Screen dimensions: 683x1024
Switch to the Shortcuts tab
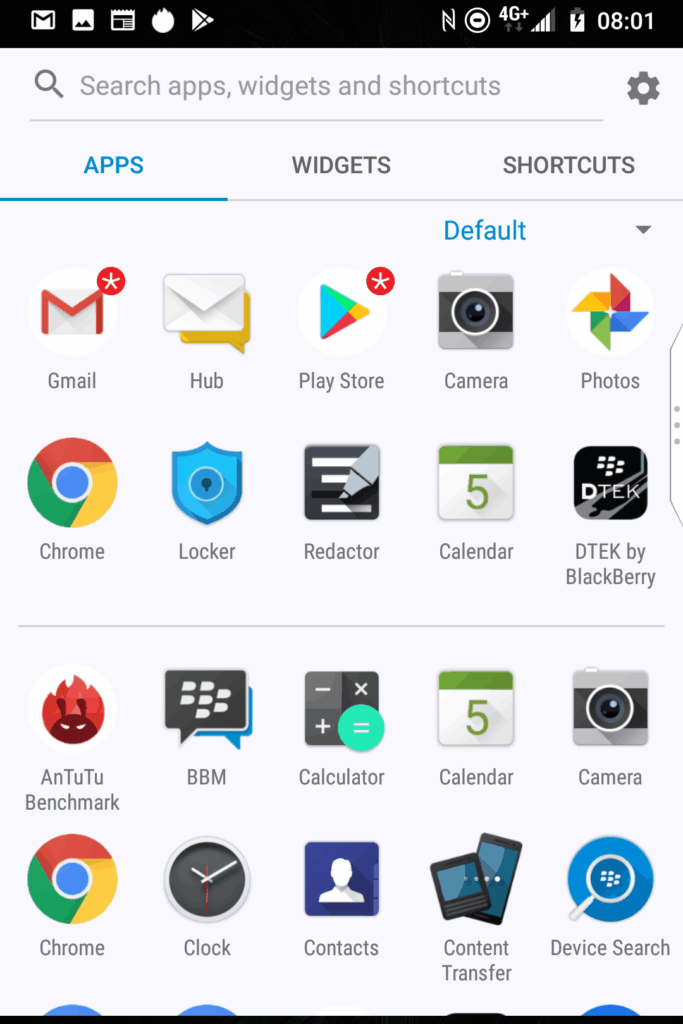(x=568, y=165)
